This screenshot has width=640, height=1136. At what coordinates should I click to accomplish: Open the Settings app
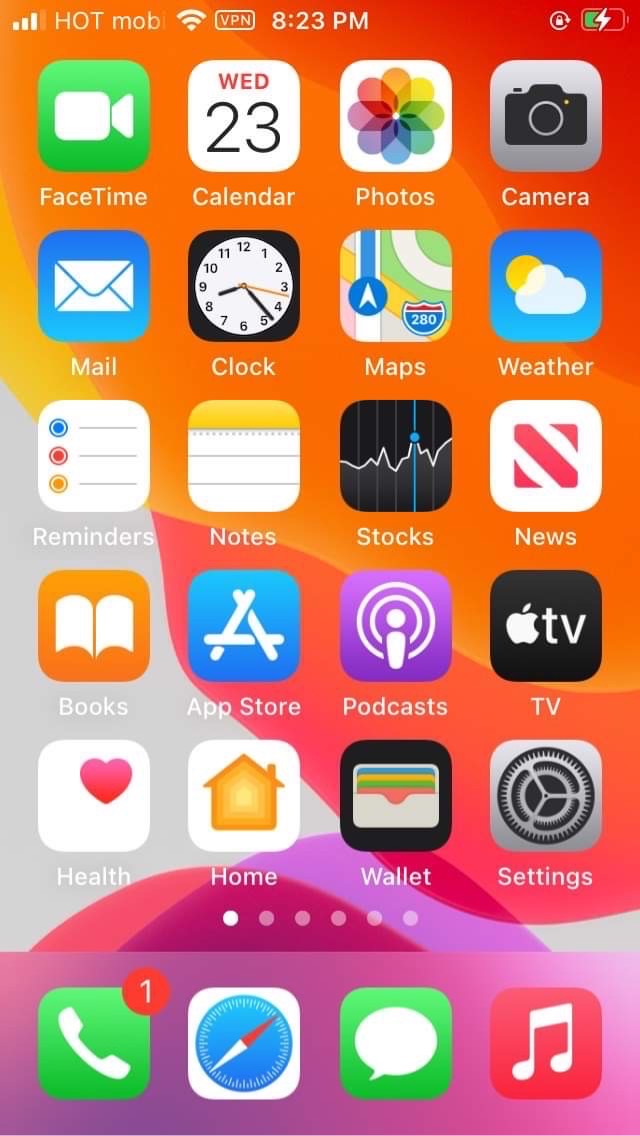545,796
